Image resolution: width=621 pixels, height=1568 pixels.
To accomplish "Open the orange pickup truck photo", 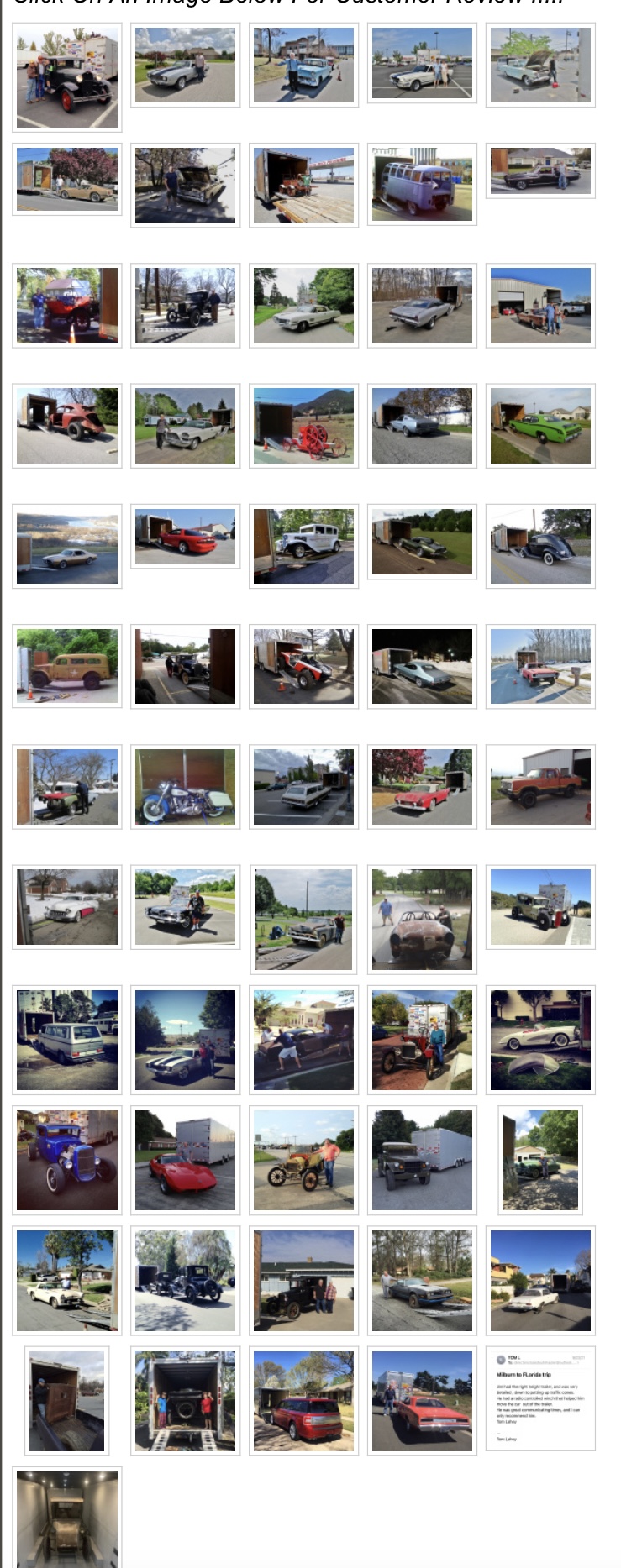I will coord(540,787).
